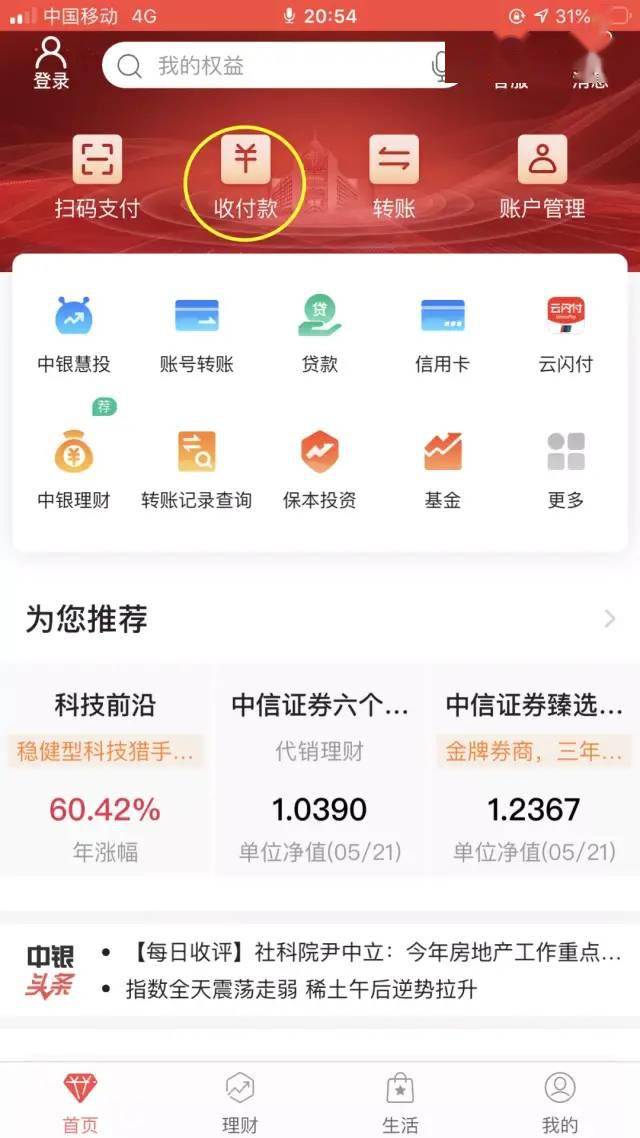Open 收付款 payment code

point(245,177)
